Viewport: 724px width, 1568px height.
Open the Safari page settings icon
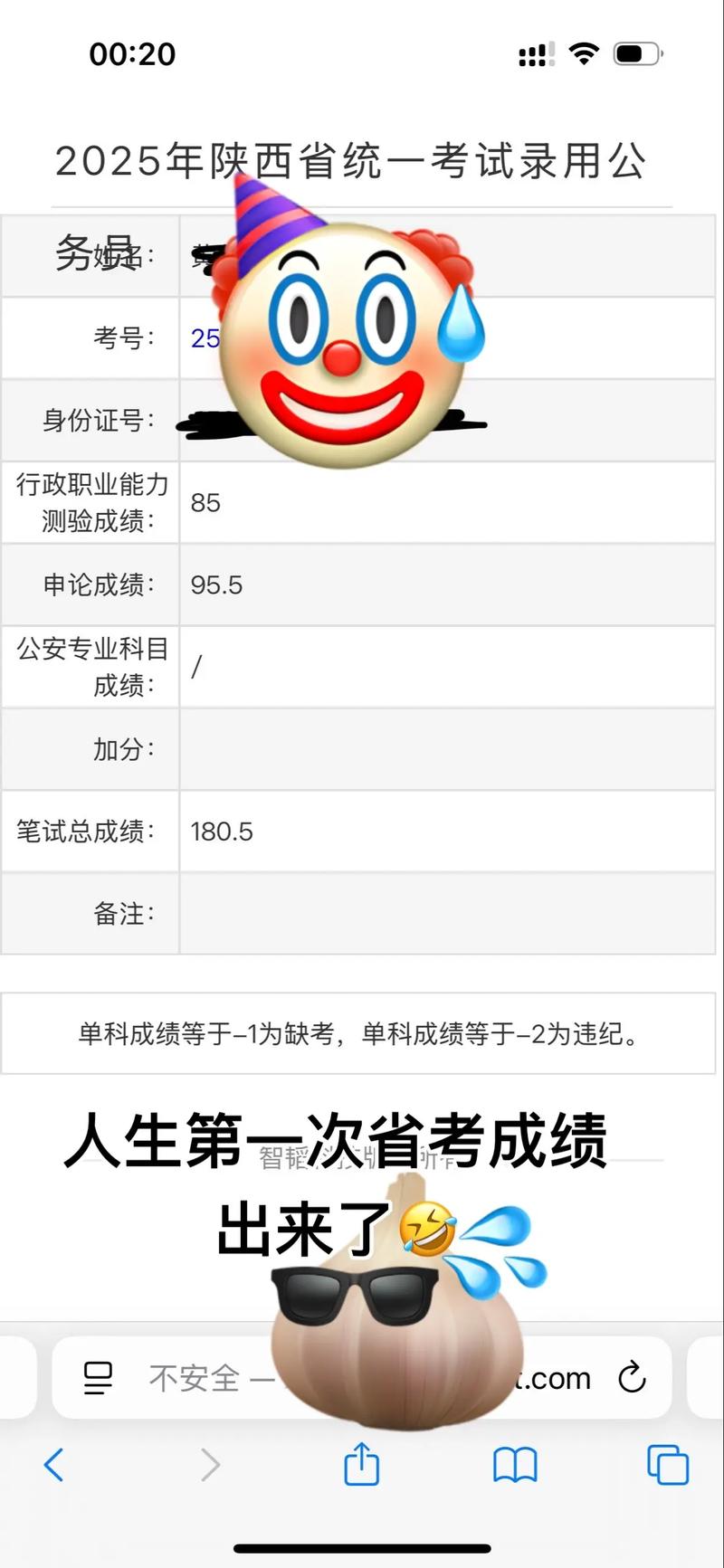tap(99, 1378)
